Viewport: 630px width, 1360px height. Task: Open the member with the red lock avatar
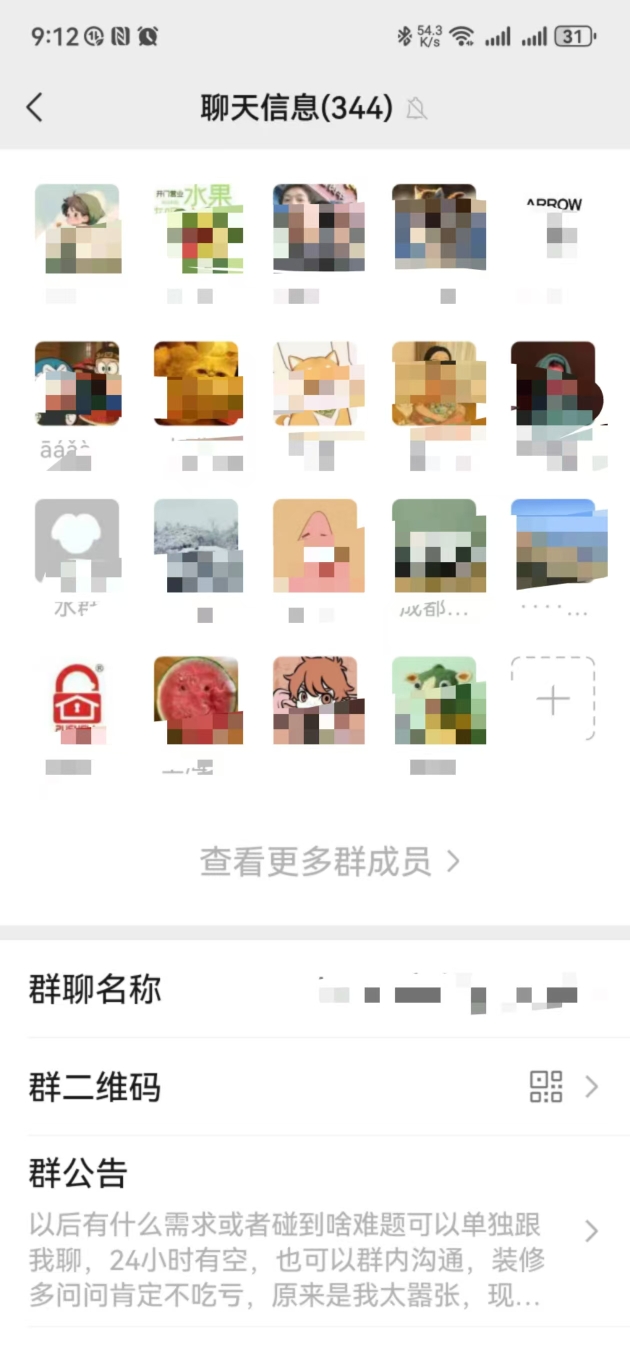point(77,700)
